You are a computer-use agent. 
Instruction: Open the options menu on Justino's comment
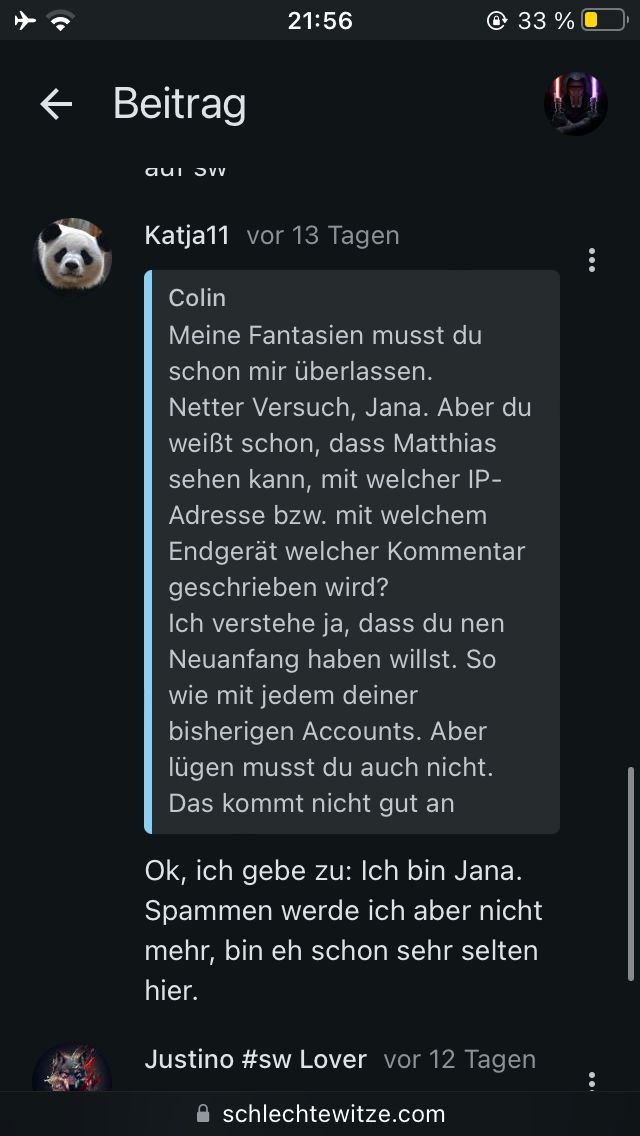click(x=592, y=1080)
